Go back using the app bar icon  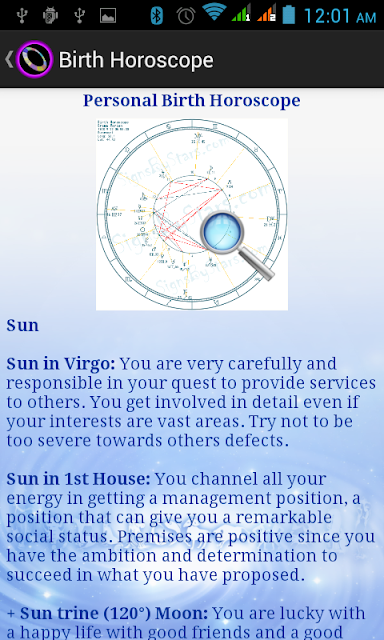pos(29,60)
